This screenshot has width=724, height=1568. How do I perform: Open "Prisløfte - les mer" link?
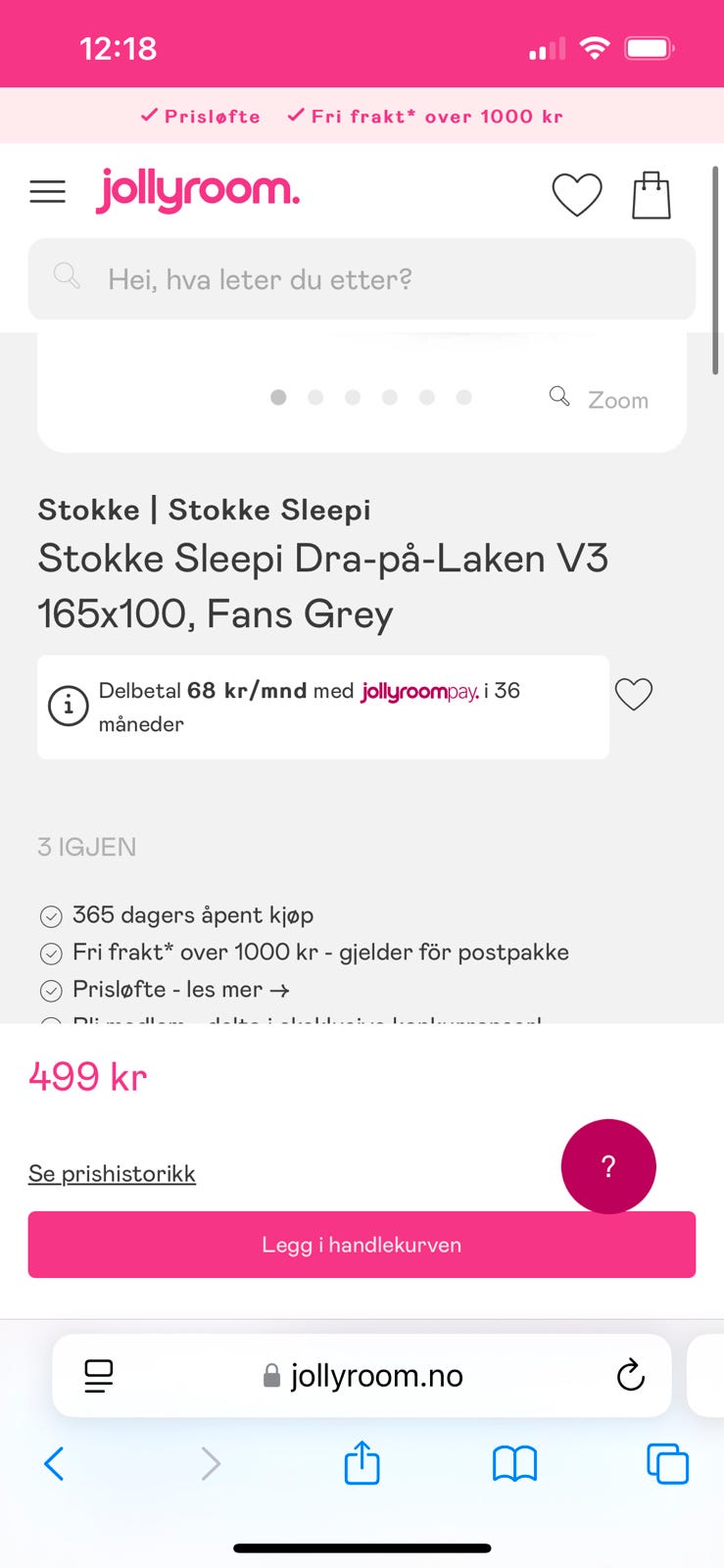(x=181, y=989)
